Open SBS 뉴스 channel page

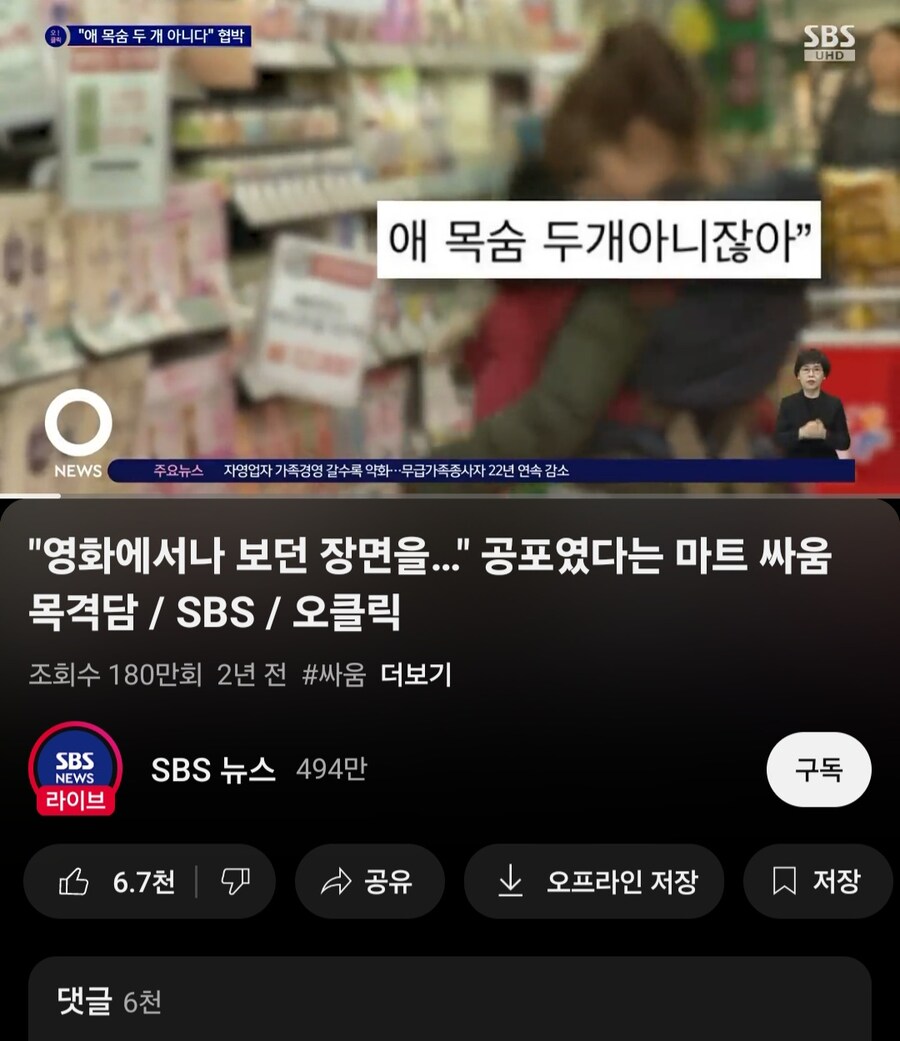coord(213,769)
